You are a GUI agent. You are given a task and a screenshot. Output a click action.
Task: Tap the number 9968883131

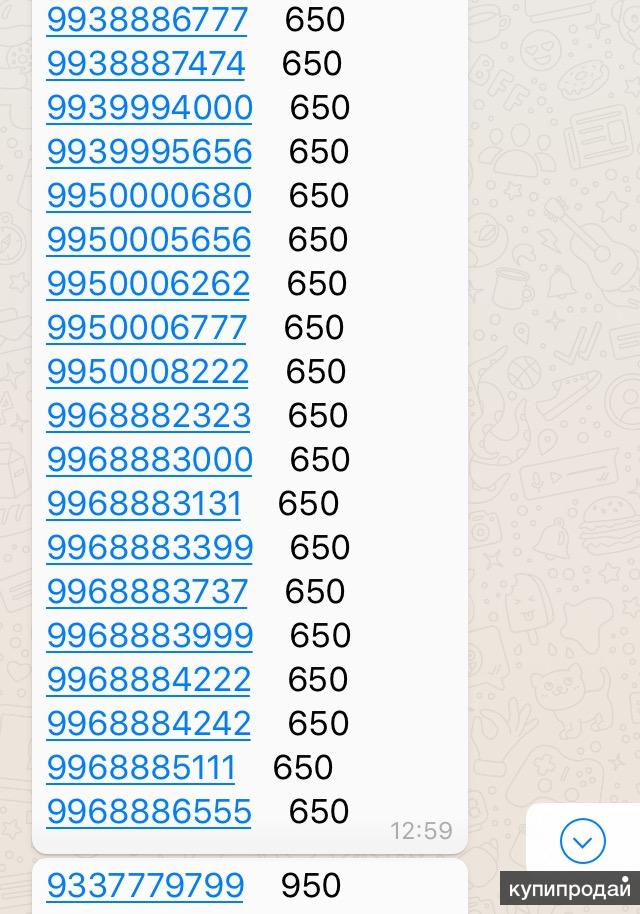(144, 504)
